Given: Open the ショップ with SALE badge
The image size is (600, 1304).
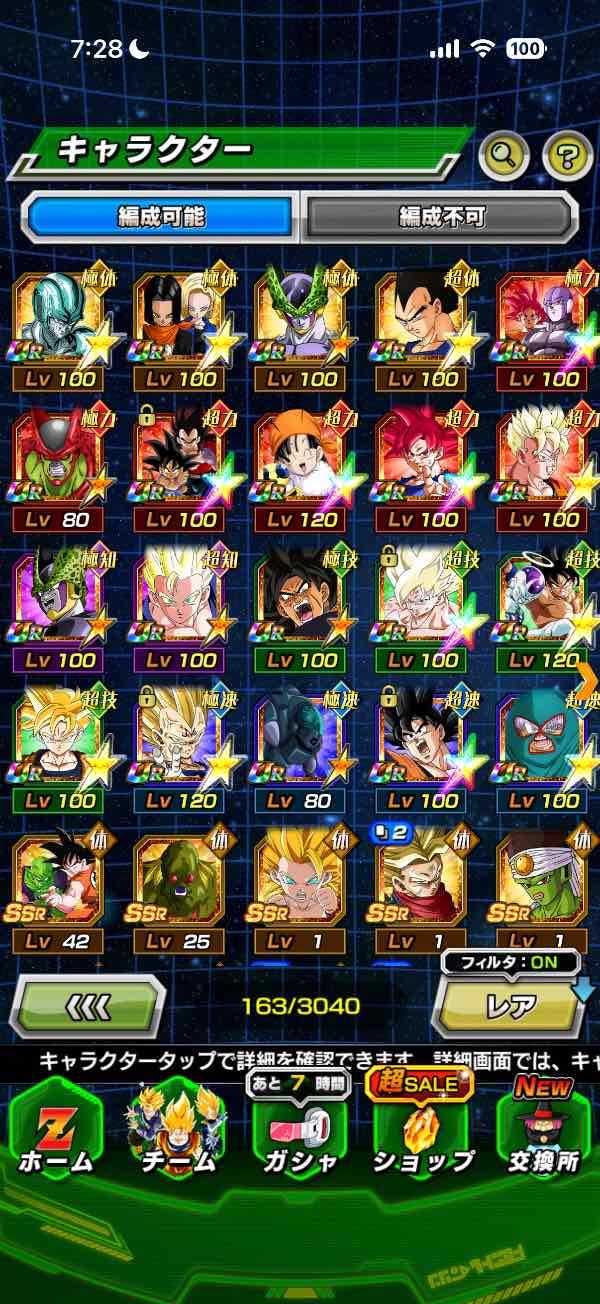Looking at the screenshot, I should pos(421,1130).
